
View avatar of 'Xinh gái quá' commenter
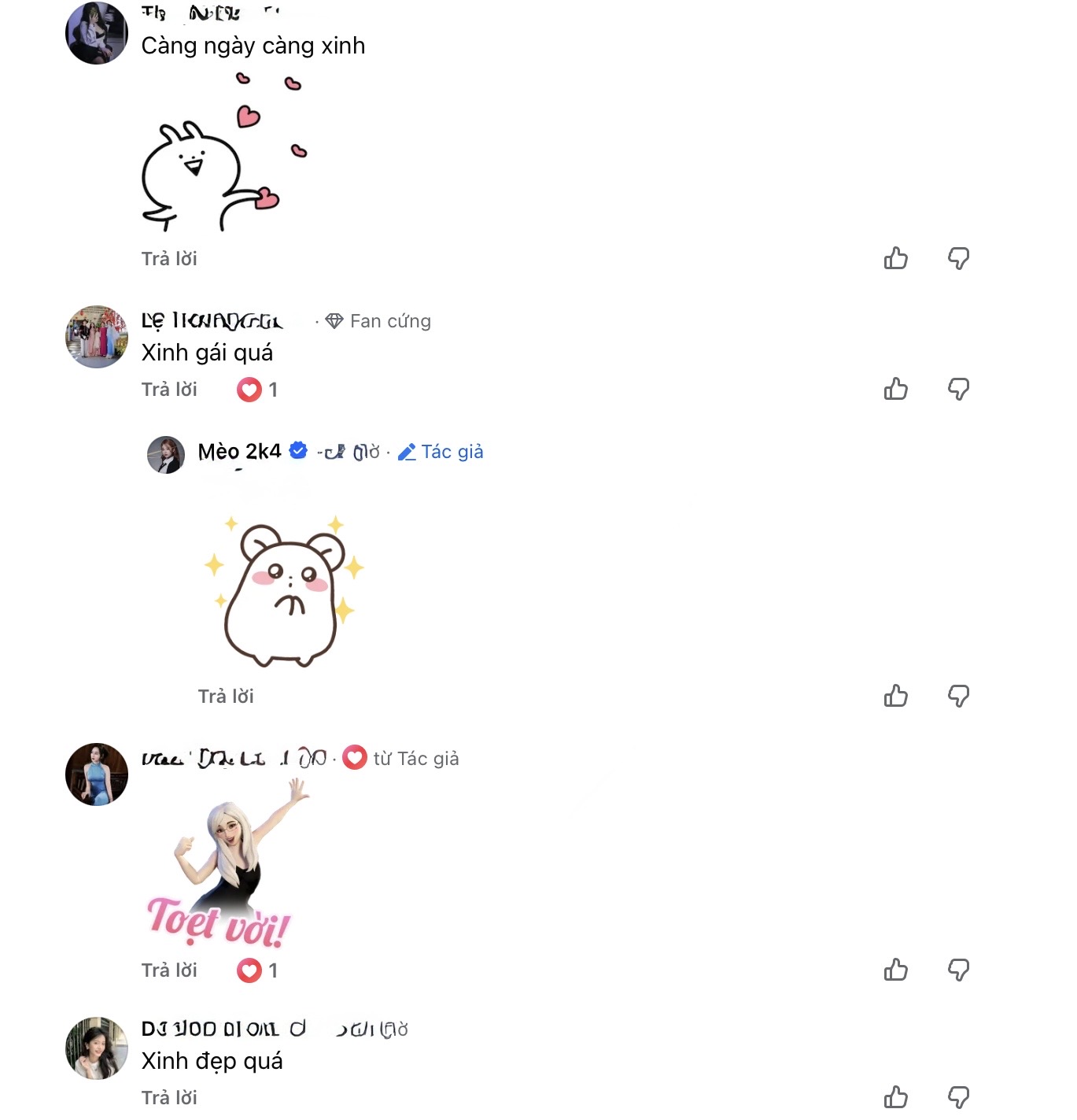(97, 337)
